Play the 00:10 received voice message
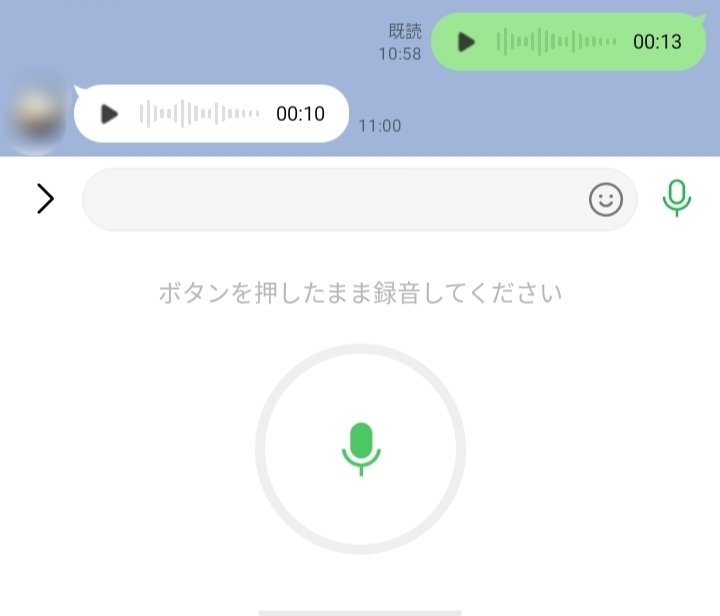The width and height of the screenshot is (720, 616). pos(110,114)
